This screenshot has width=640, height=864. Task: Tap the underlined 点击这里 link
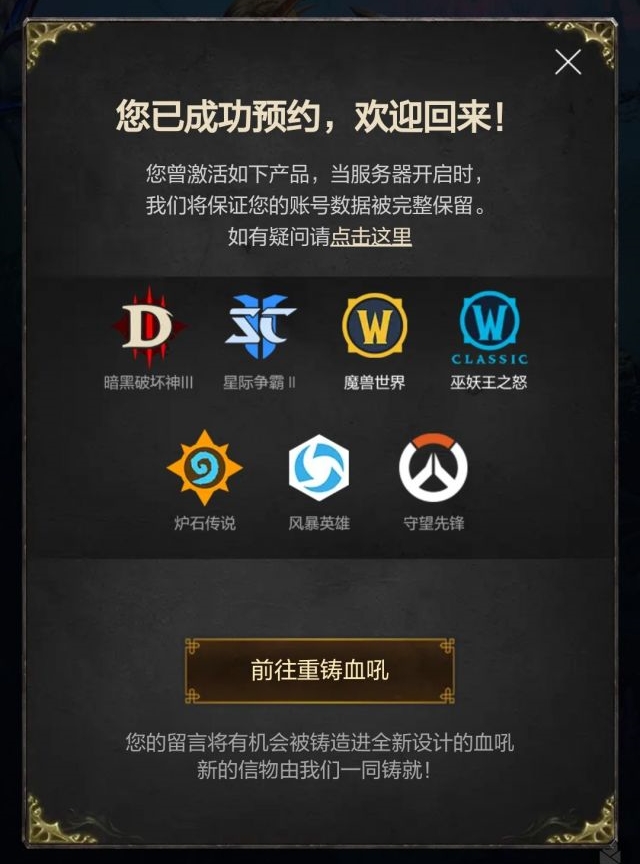371,237
